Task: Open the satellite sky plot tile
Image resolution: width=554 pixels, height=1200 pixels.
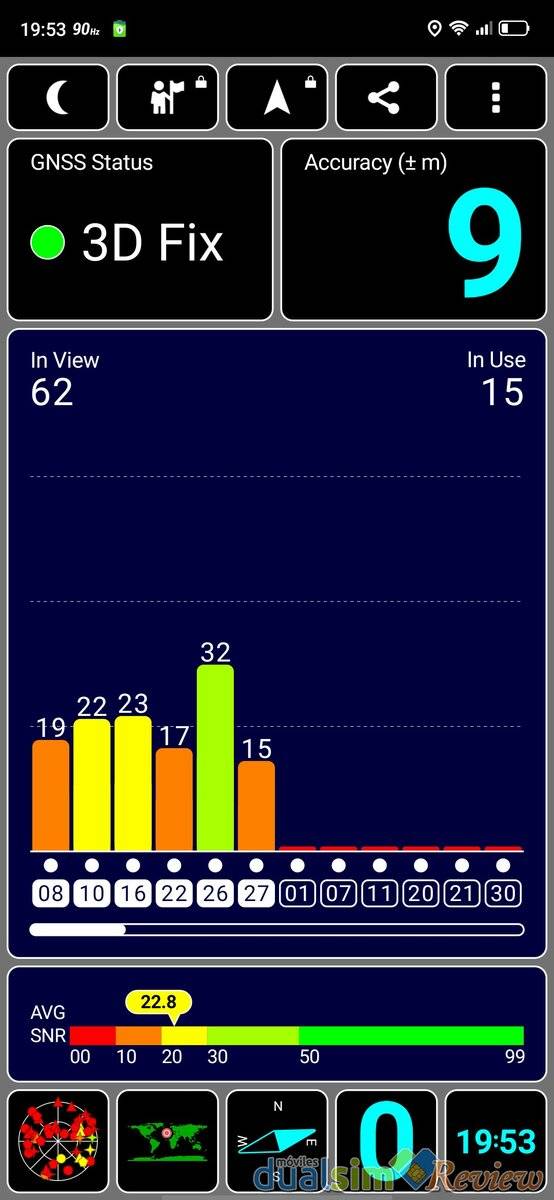Action: click(x=58, y=1141)
